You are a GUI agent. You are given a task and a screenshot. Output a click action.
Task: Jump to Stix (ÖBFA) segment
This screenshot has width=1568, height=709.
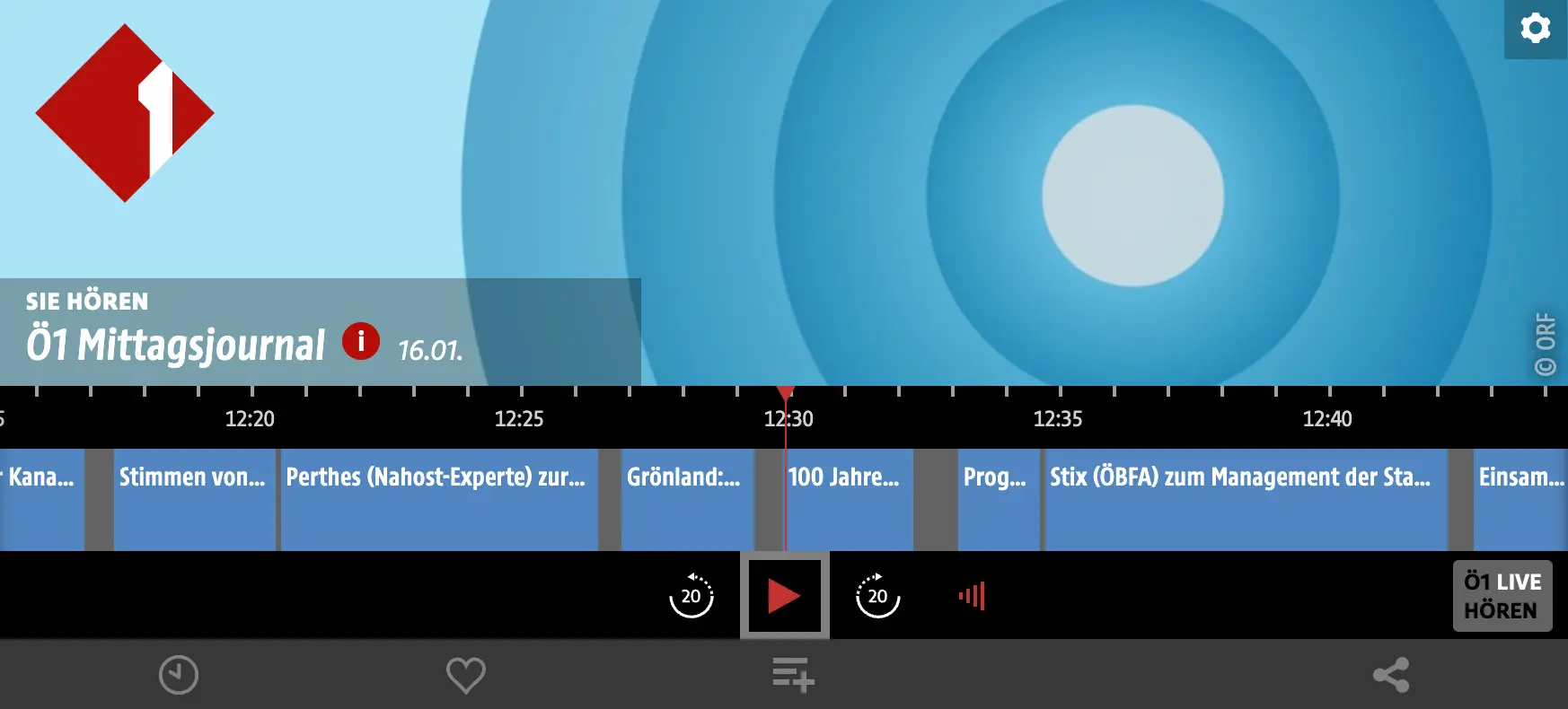[x=1244, y=499]
